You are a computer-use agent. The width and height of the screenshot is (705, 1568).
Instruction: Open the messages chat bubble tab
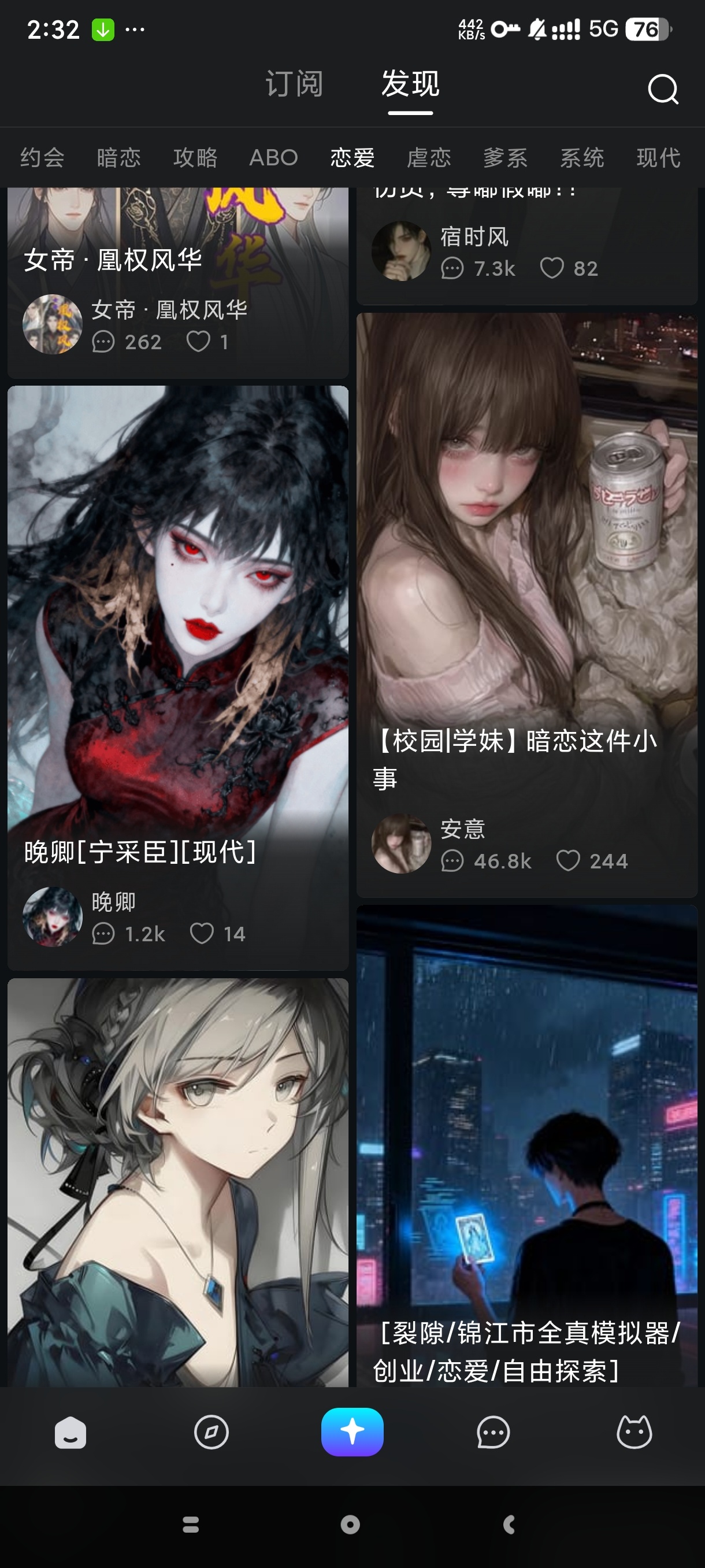[493, 1432]
